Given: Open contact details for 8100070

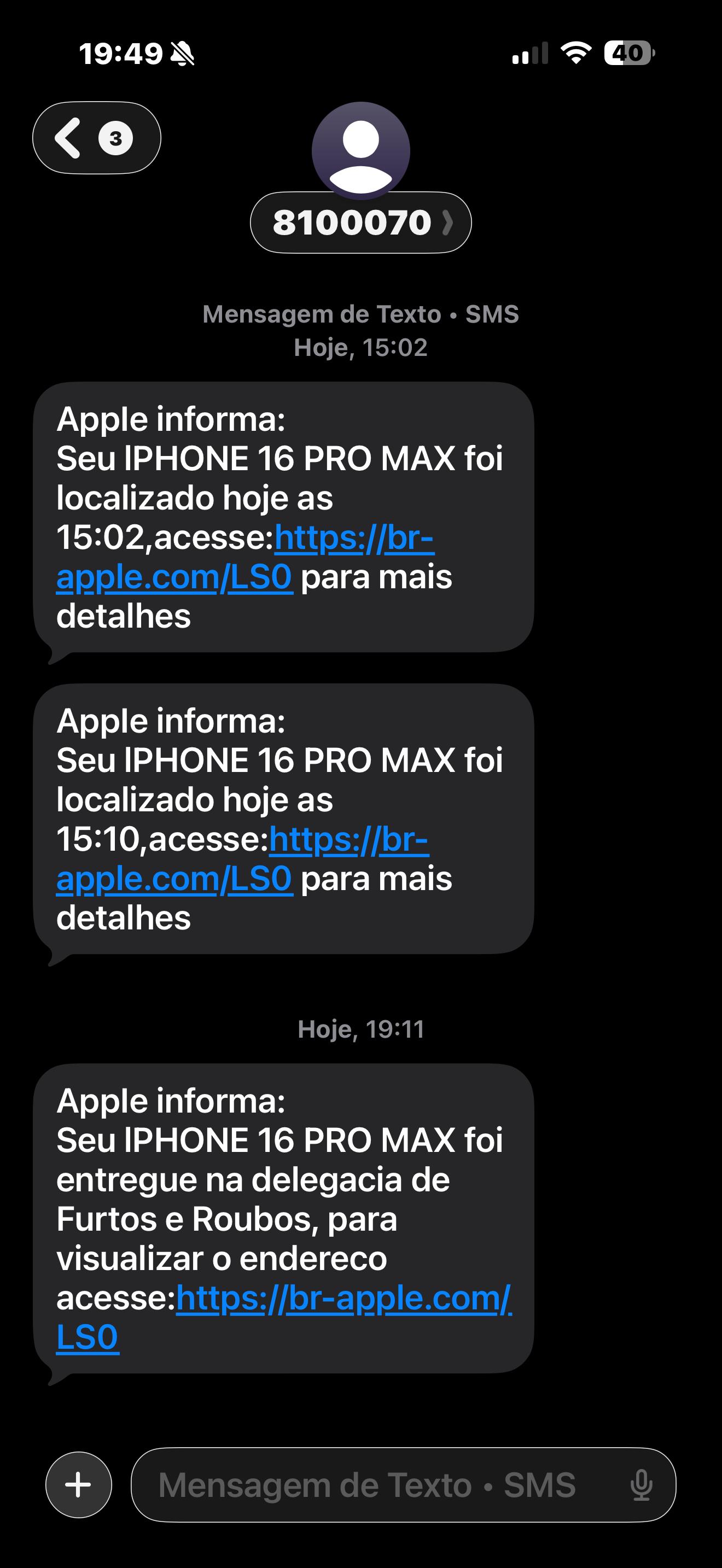Looking at the screenshot, I should [x=360, y=222].
